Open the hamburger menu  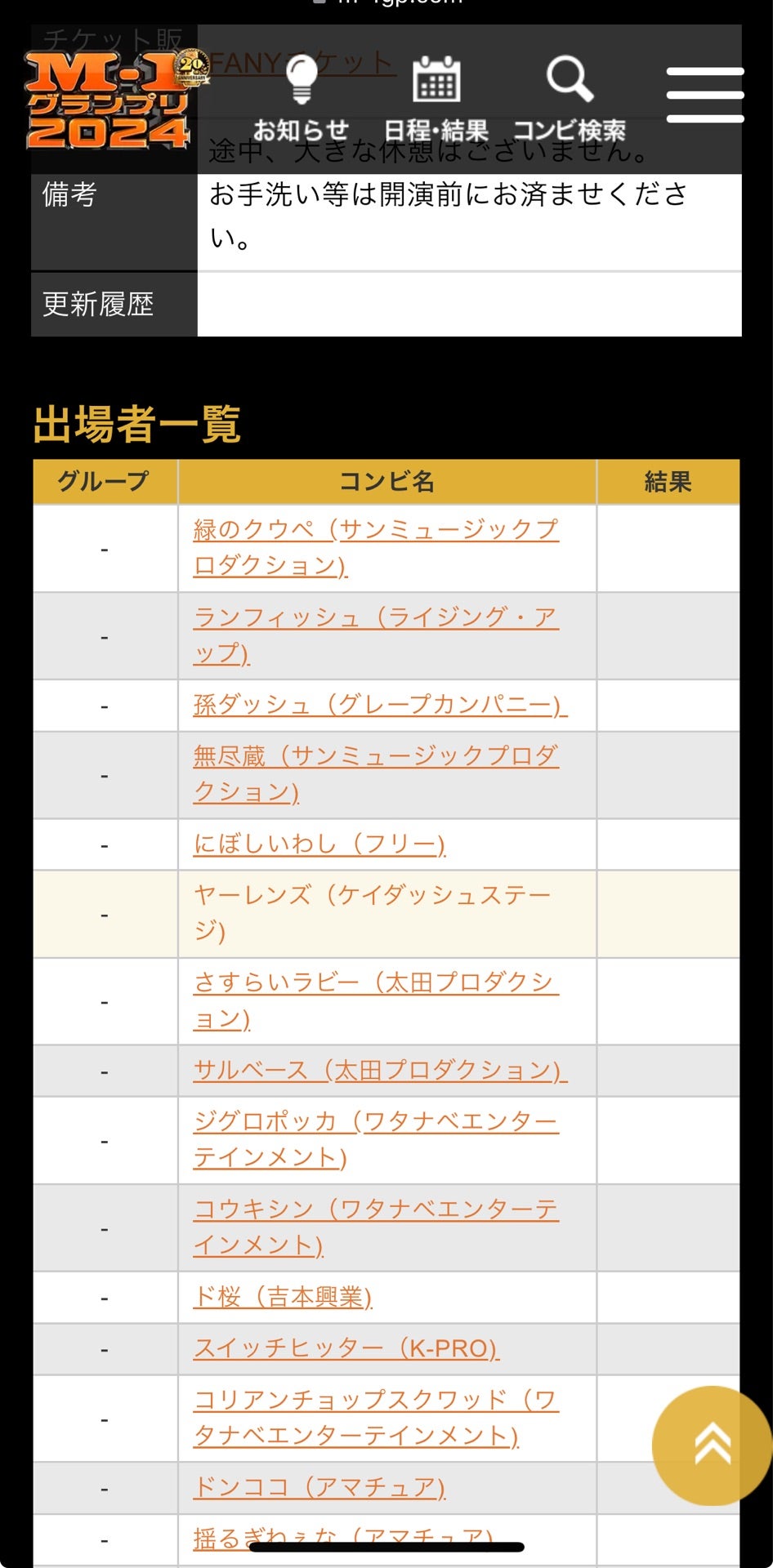[704, 96]
